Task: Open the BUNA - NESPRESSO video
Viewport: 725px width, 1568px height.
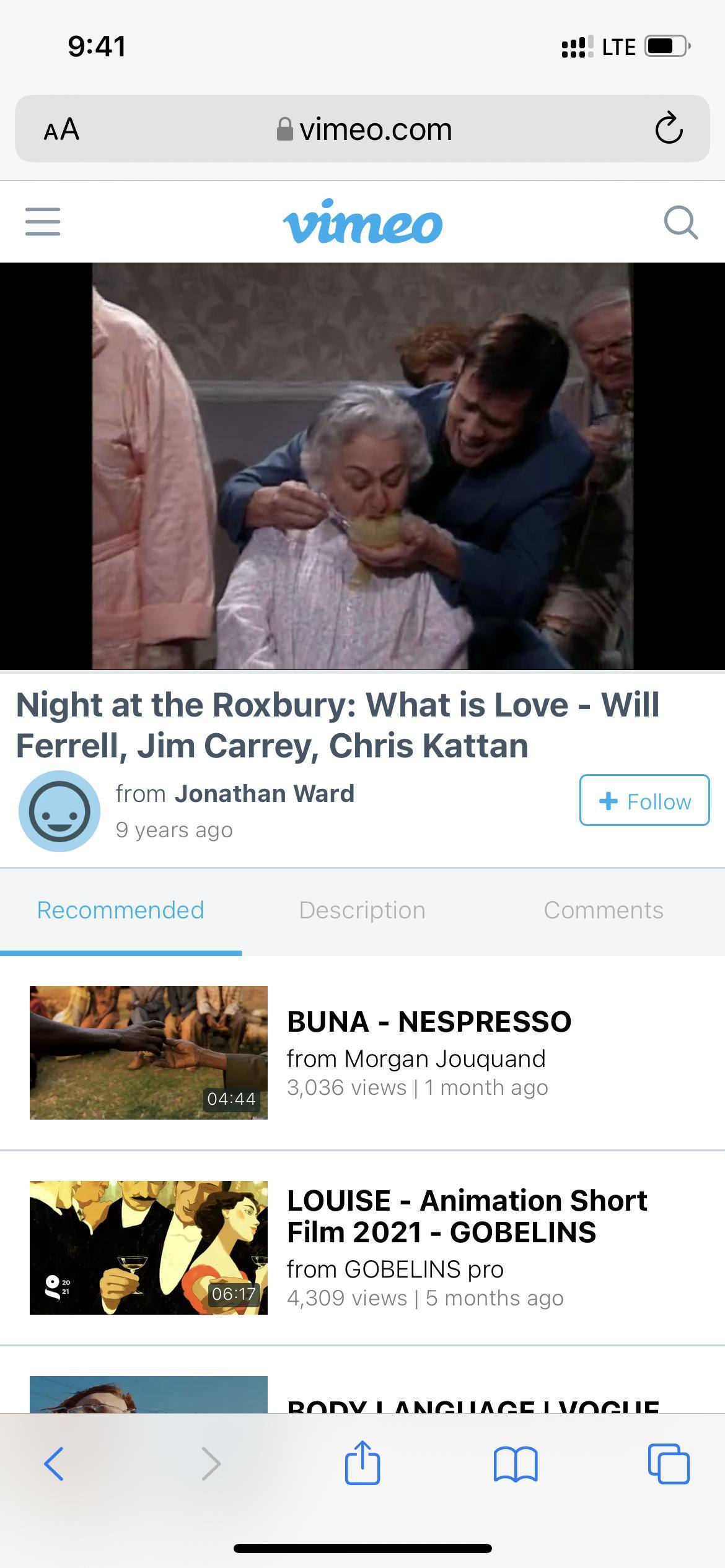Action: point(428,1022)
